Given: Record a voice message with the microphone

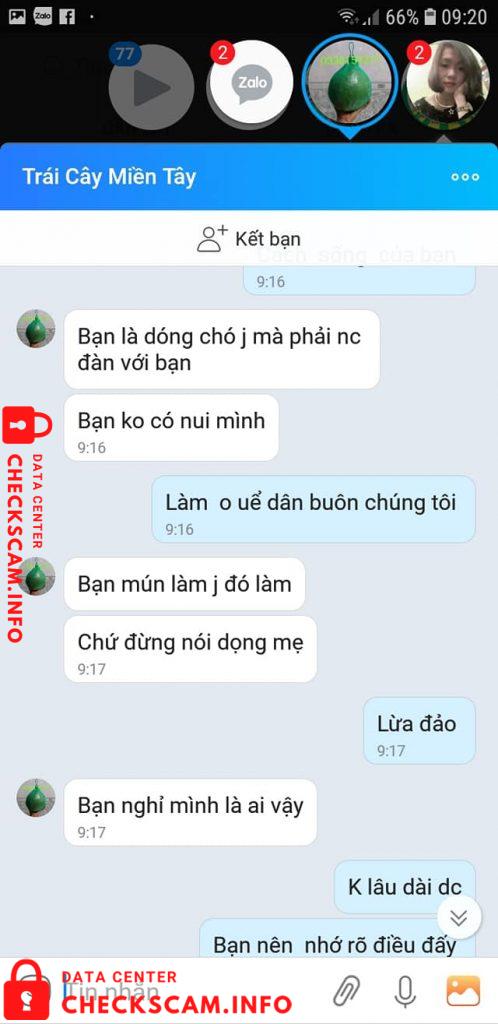Looking at the screenshot, I should [x=405, y=991].
